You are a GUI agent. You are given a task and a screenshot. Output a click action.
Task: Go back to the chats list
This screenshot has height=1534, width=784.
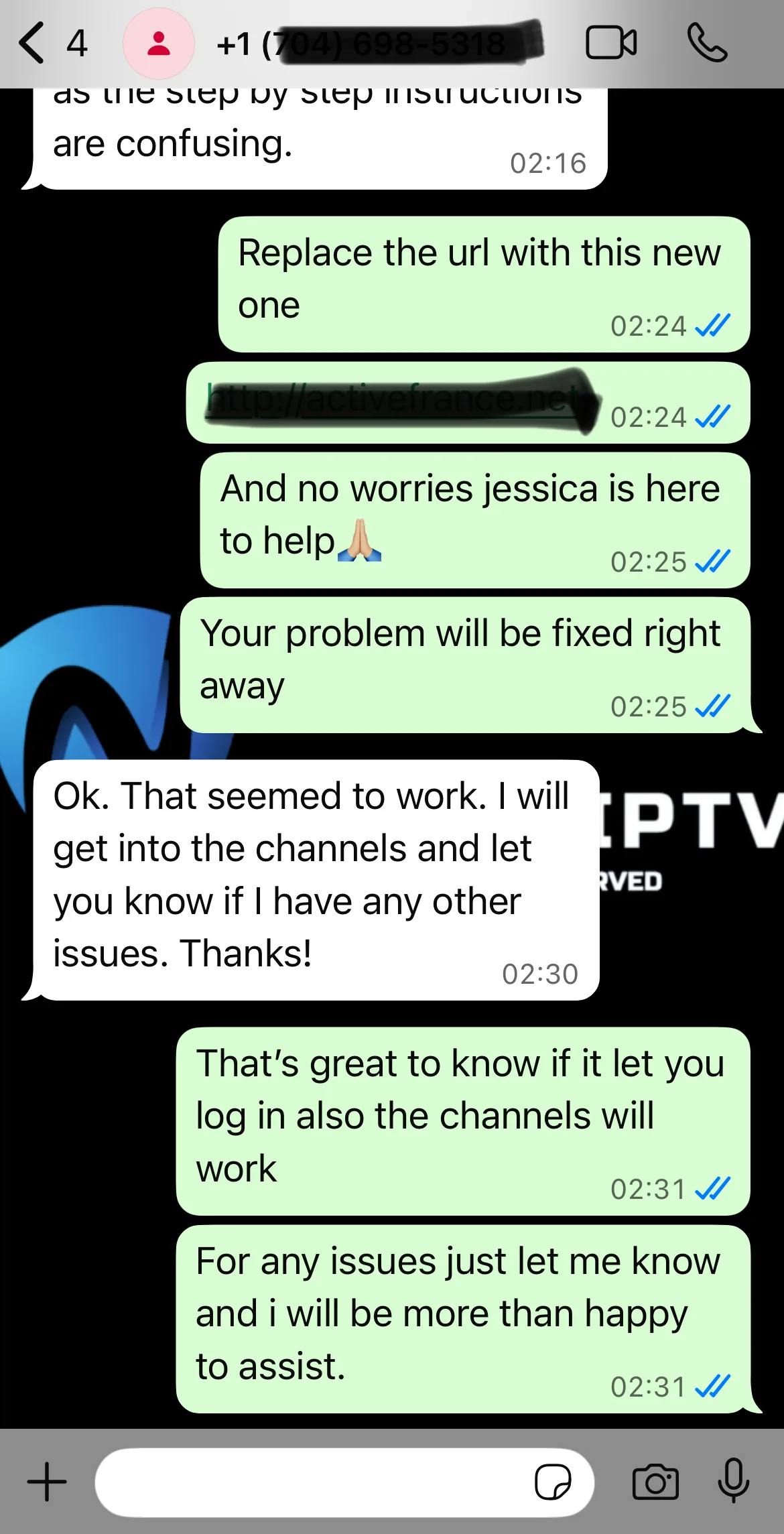tap(32, 44)
